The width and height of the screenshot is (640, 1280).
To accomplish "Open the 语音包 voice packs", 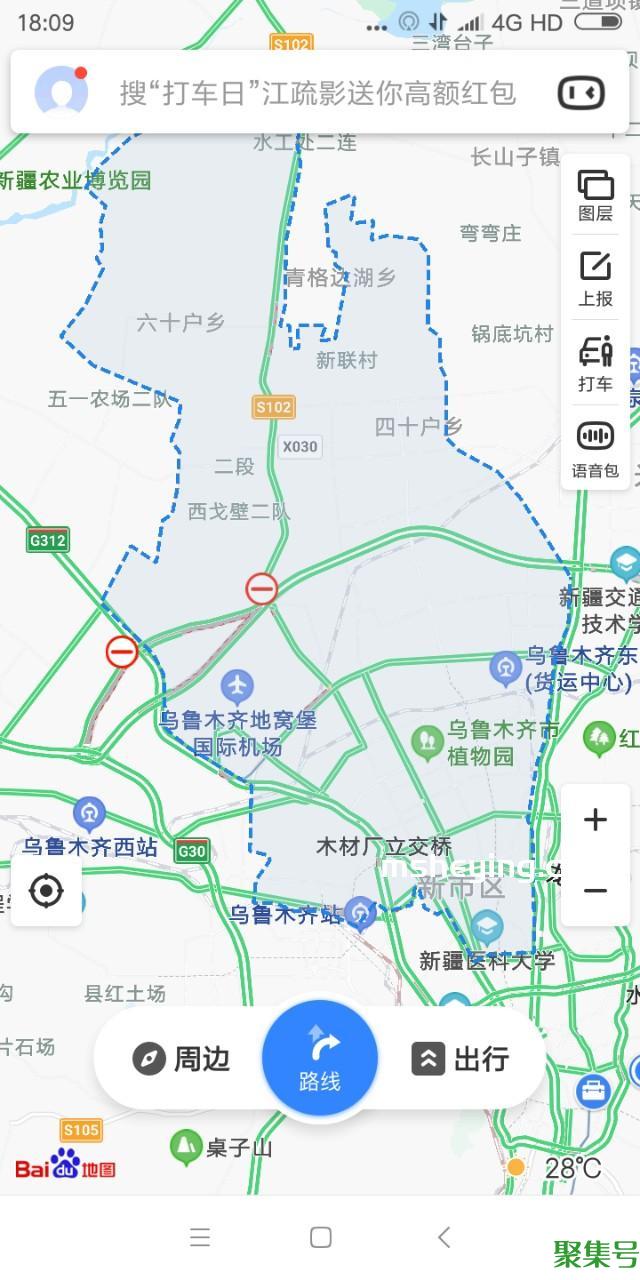I will click(x=595, y=449).
